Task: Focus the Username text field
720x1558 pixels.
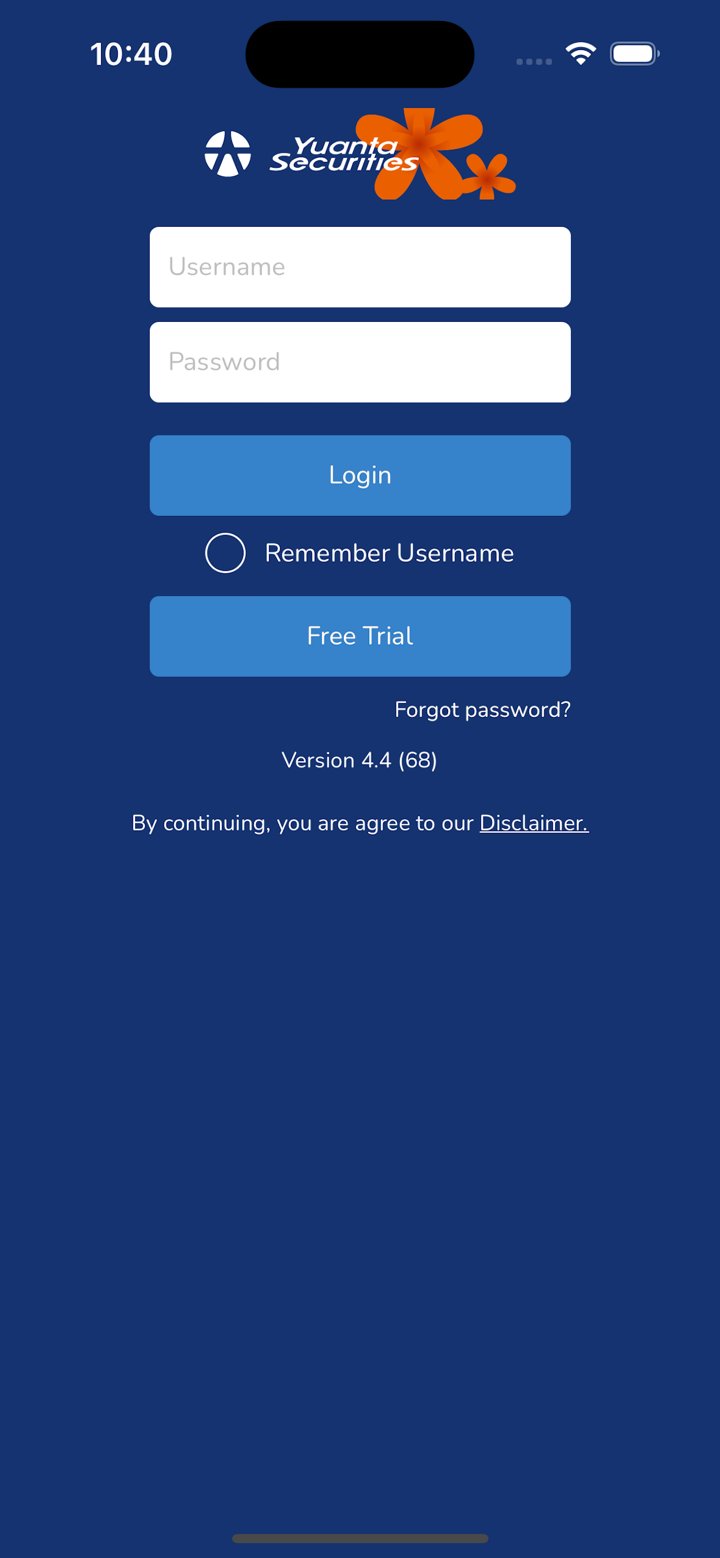Action: point(360,267)
